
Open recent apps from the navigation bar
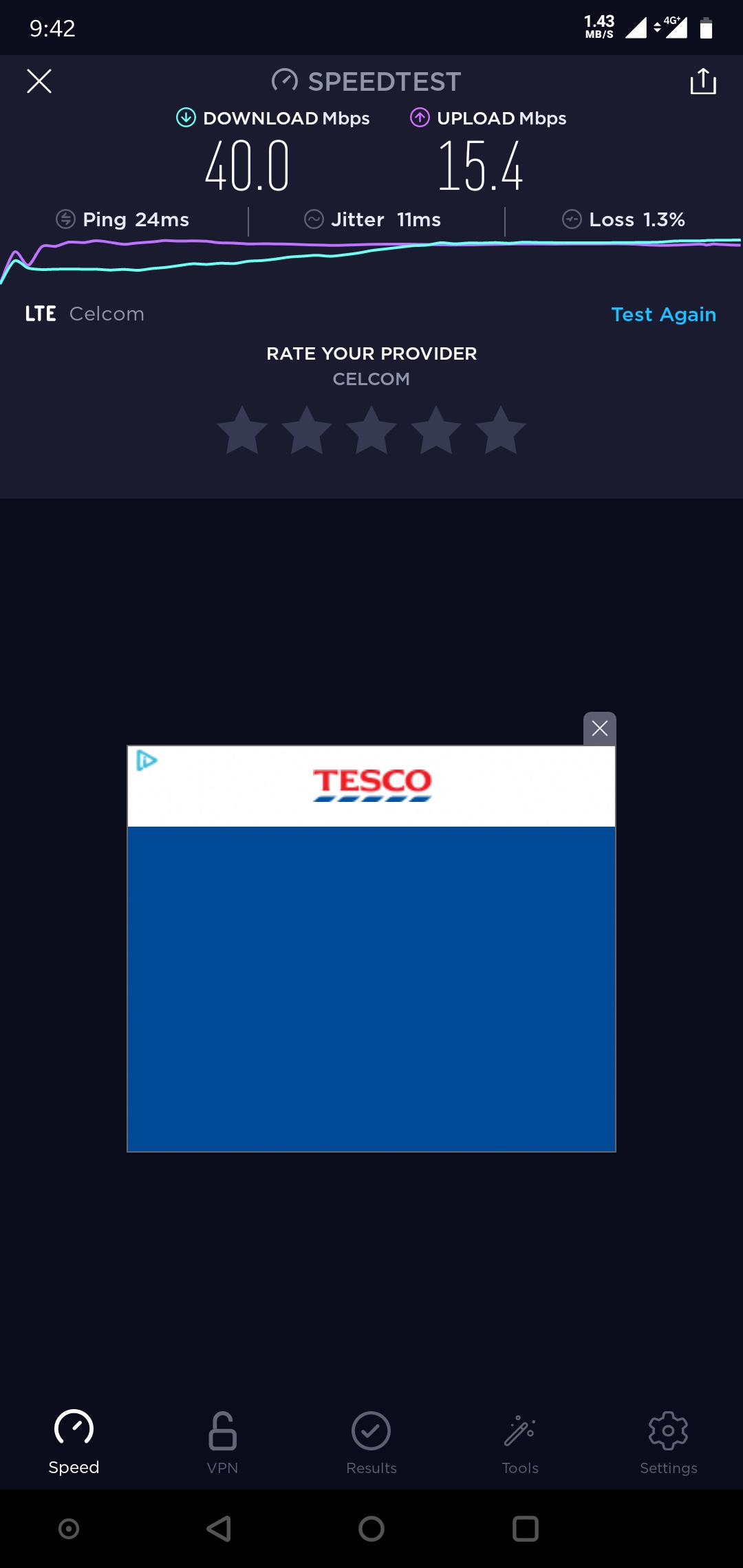point(526,1529)
